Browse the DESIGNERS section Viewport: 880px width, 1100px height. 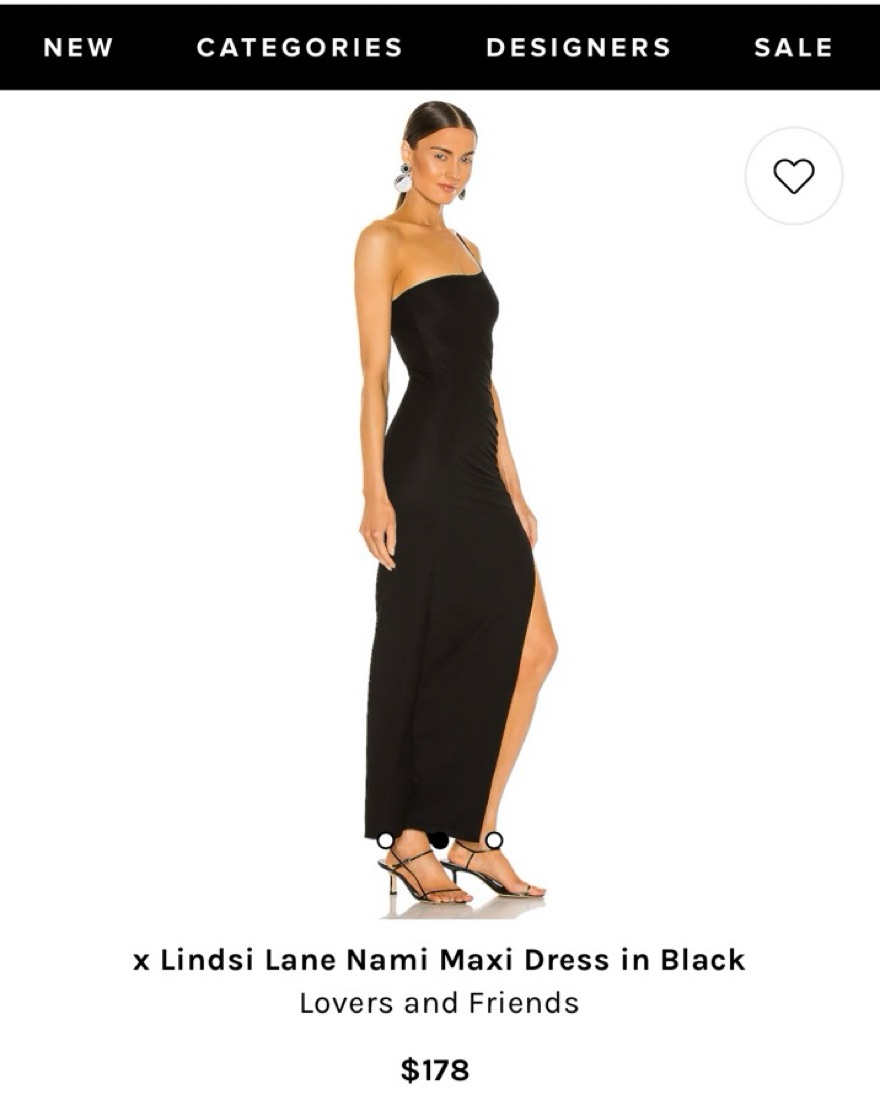[x=578, y=48]
